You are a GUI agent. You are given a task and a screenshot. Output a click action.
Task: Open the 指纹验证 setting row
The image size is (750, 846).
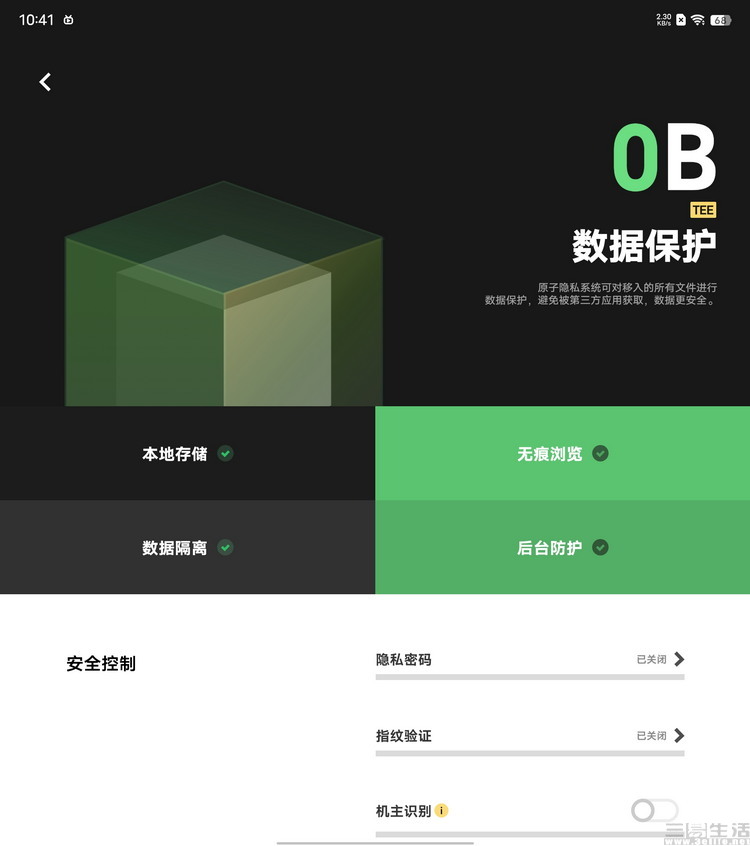point(529,736)
